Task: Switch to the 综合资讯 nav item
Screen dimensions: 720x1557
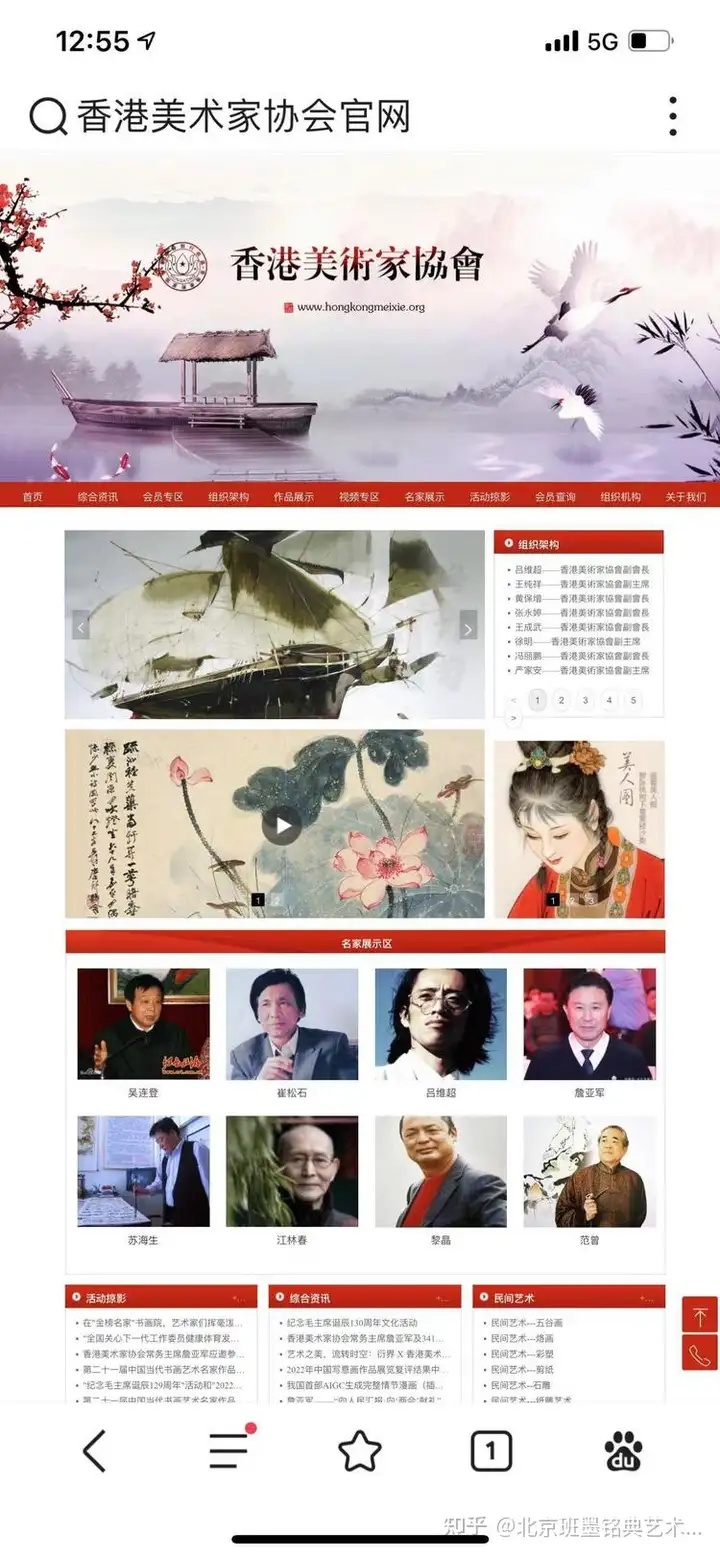Action: click(x=98, y=497)
